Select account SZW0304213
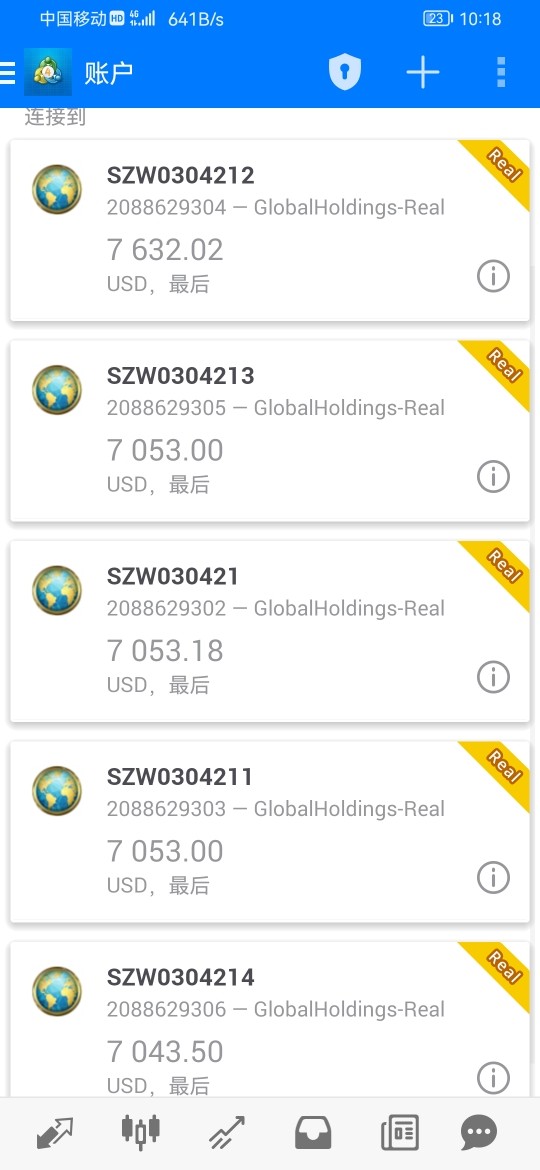540x1170 pixels. coord(270,431)
